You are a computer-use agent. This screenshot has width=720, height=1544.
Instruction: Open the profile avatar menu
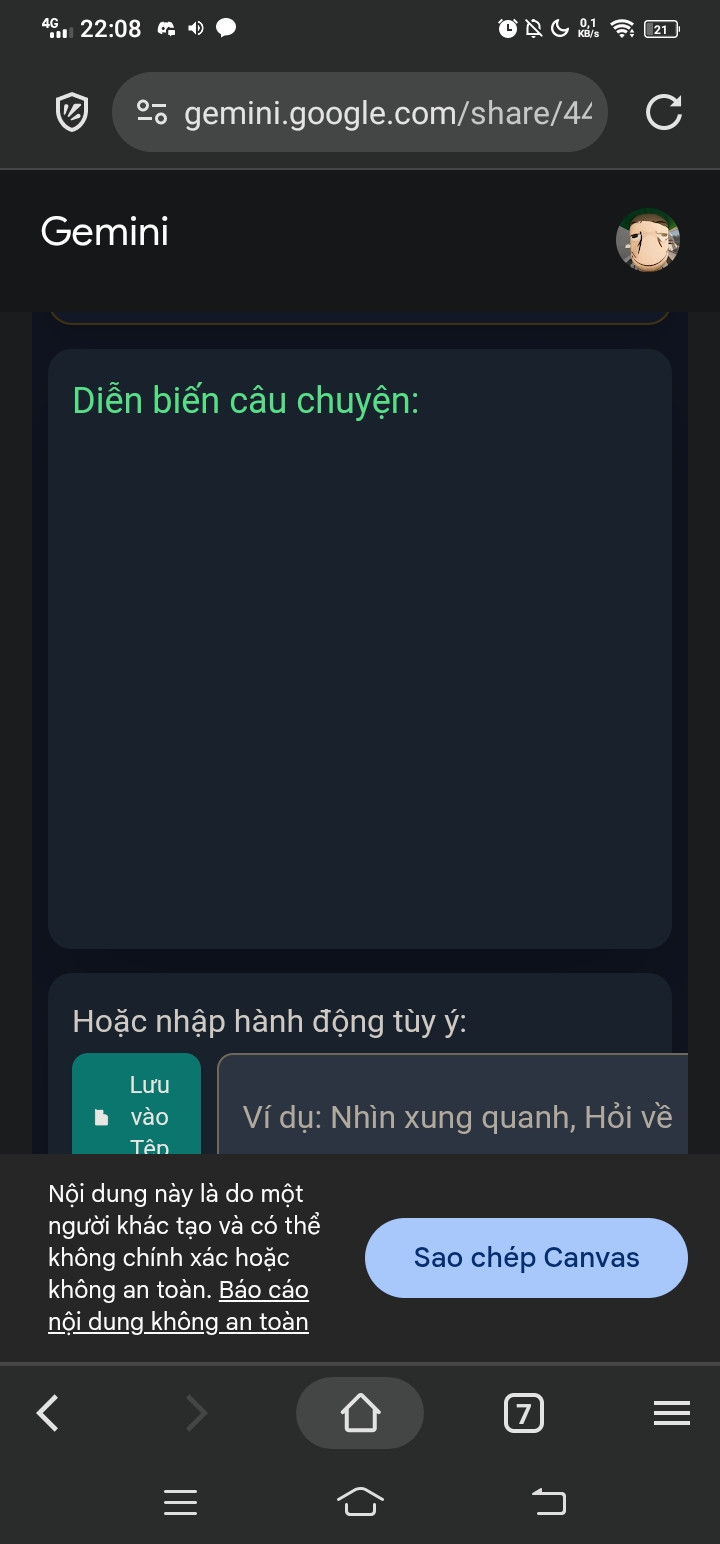[647, 240]
